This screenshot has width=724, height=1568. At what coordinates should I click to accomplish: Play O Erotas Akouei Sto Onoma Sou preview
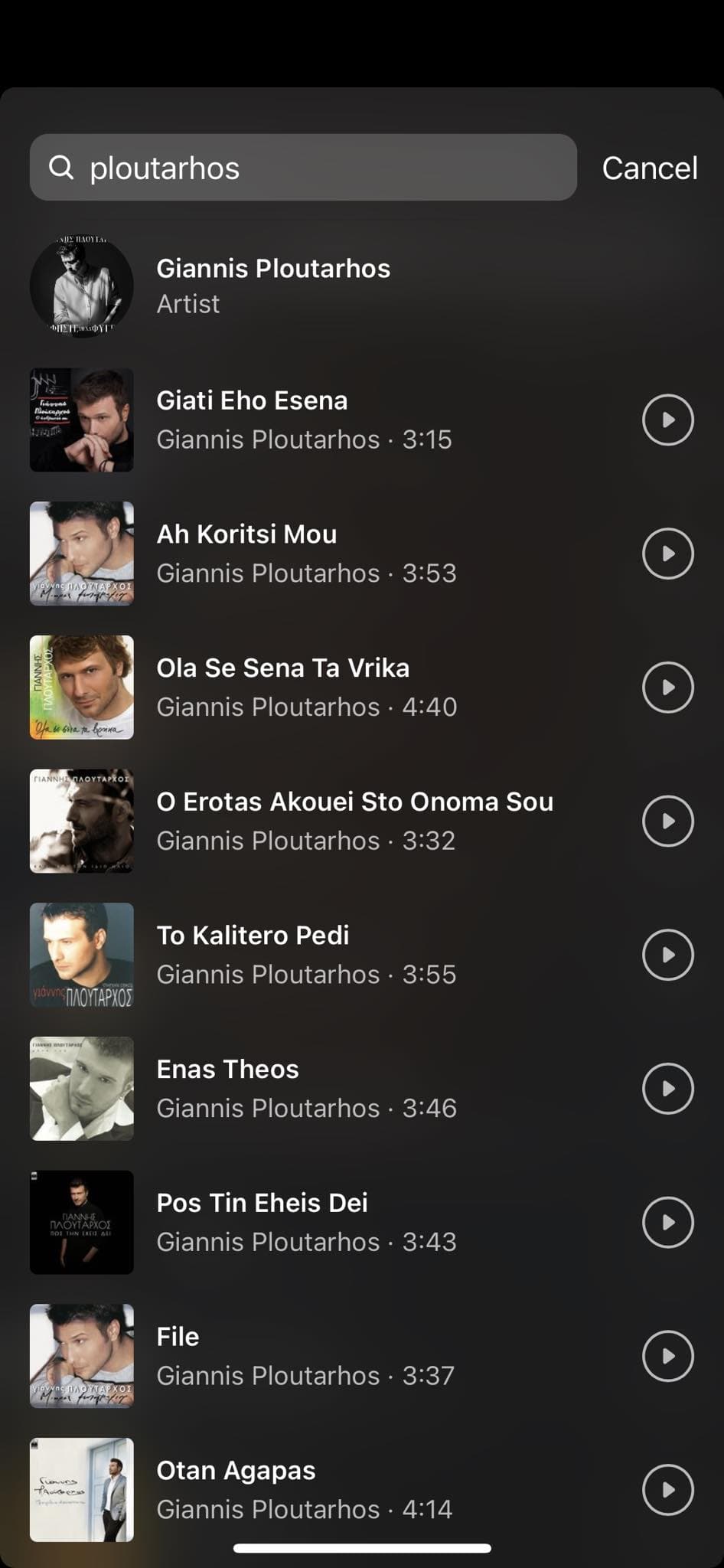pos(667,821)
